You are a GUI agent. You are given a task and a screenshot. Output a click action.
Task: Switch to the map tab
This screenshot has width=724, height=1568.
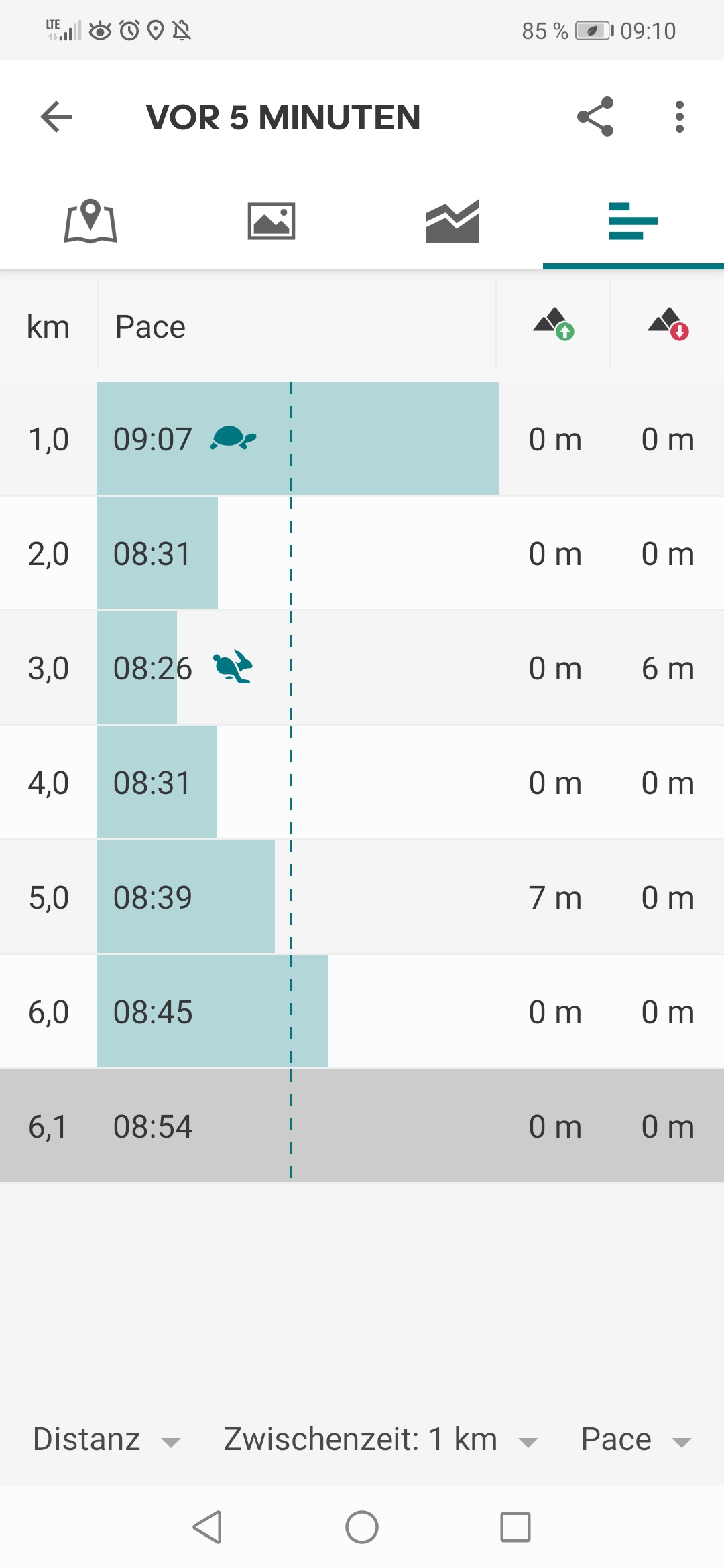[90, 221]
